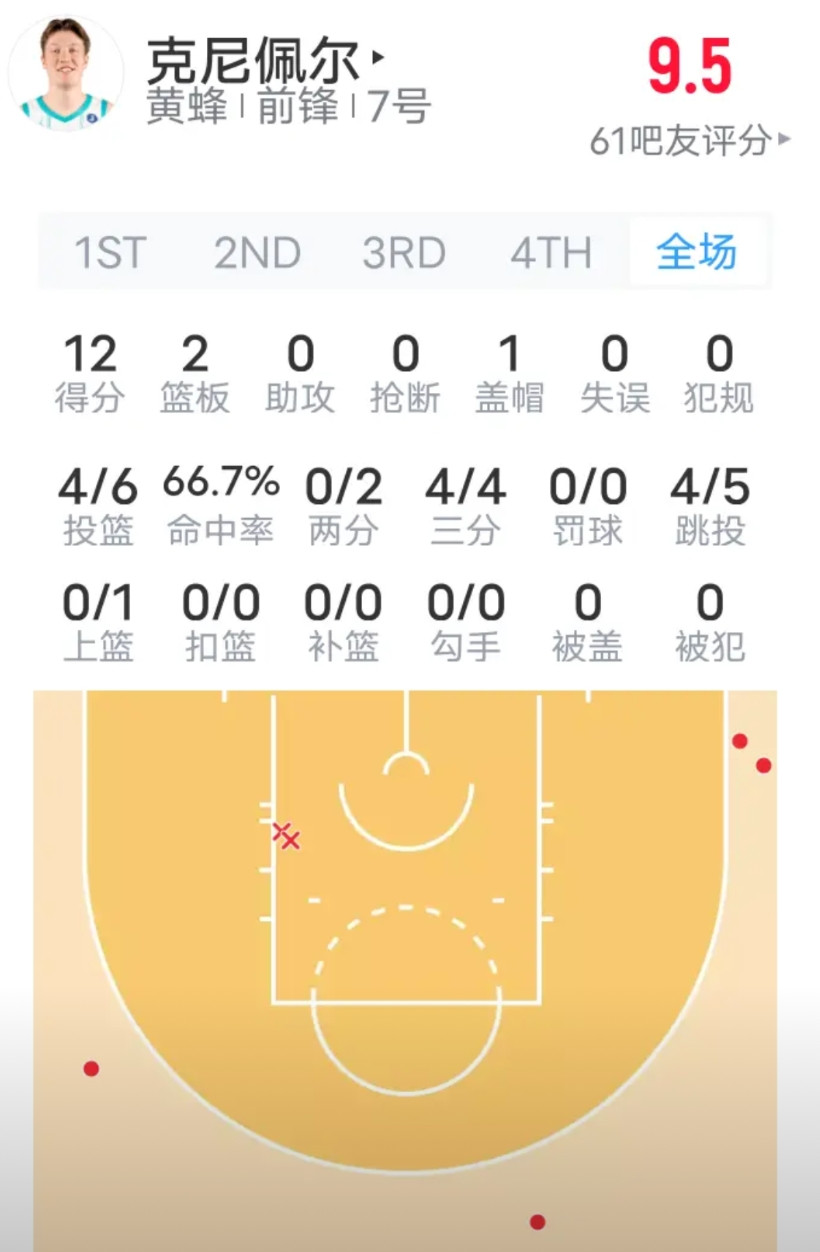
Task: Show 4TH quarter stats
Action: (551, 253)
